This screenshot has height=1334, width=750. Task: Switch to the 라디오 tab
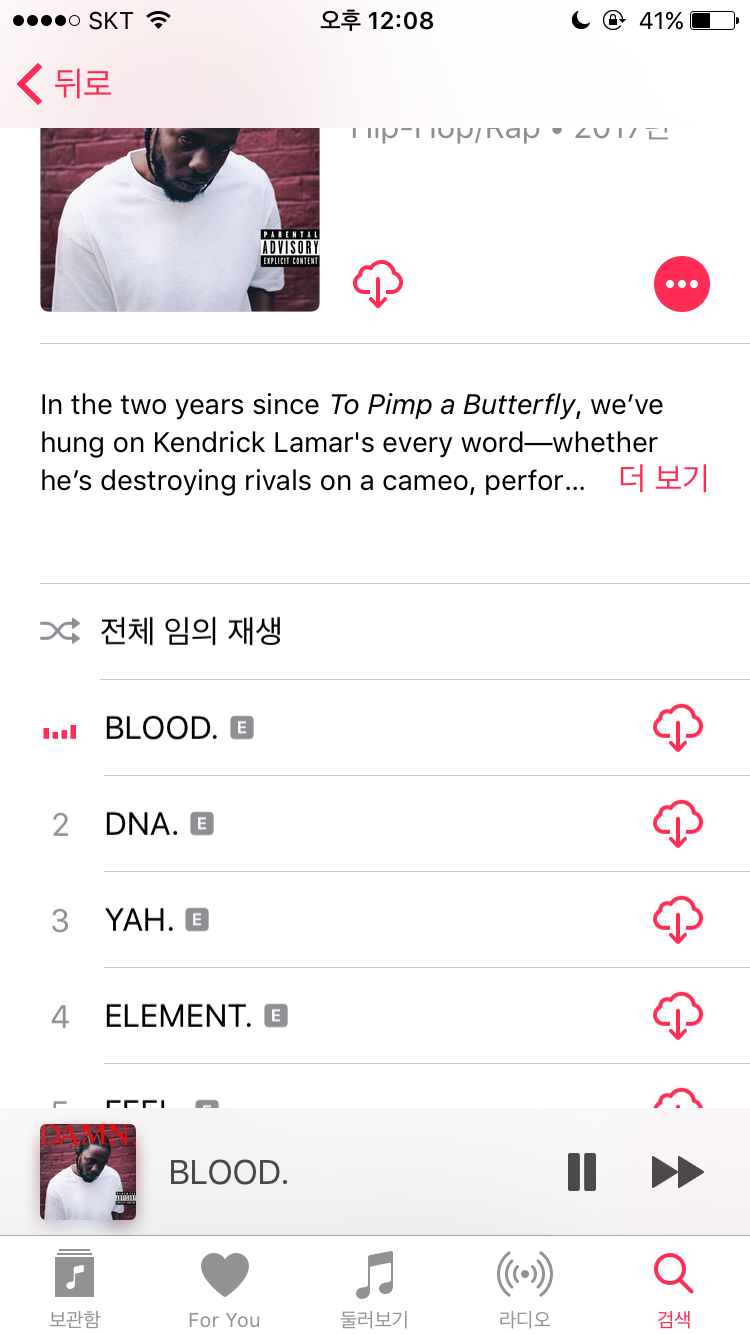524,1288
